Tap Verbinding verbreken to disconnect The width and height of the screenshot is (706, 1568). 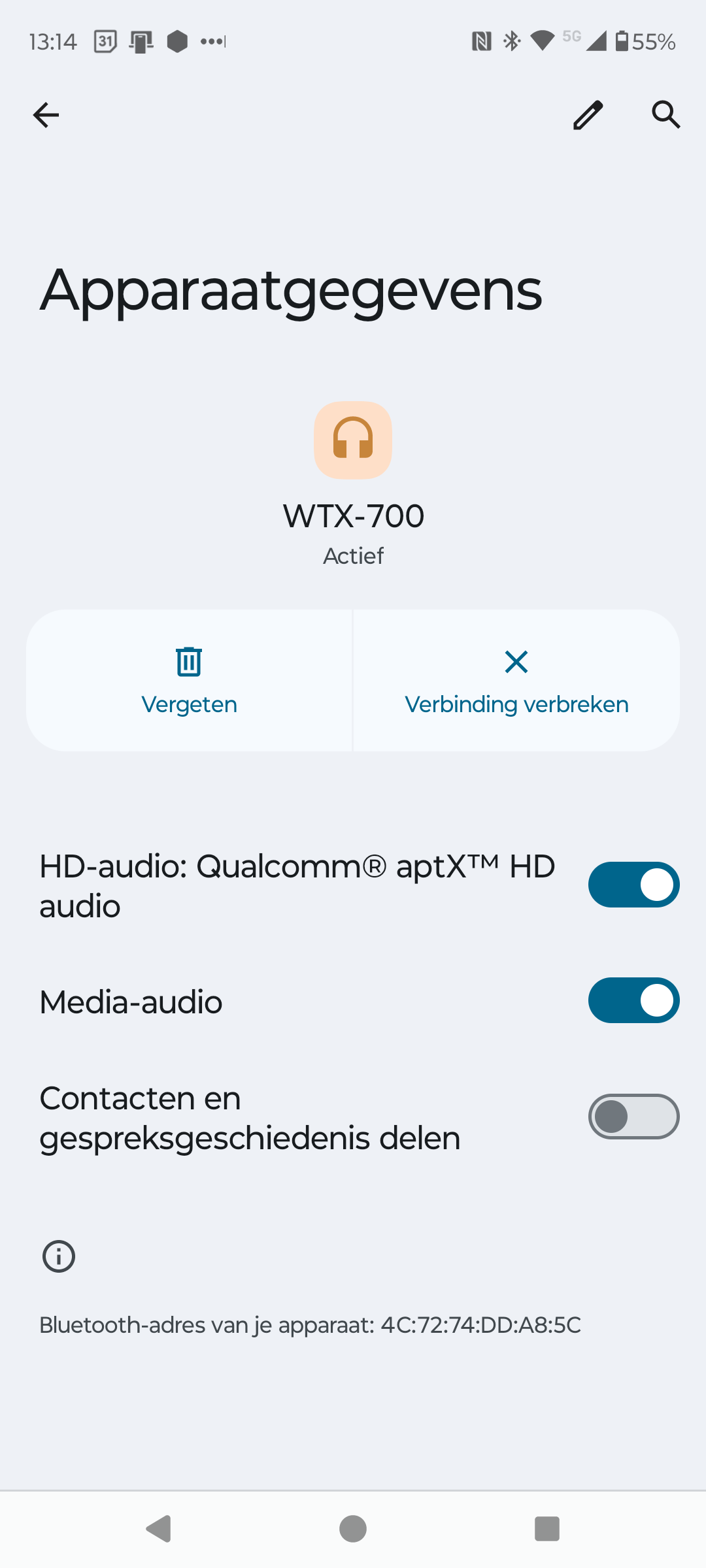coord(516,681)
